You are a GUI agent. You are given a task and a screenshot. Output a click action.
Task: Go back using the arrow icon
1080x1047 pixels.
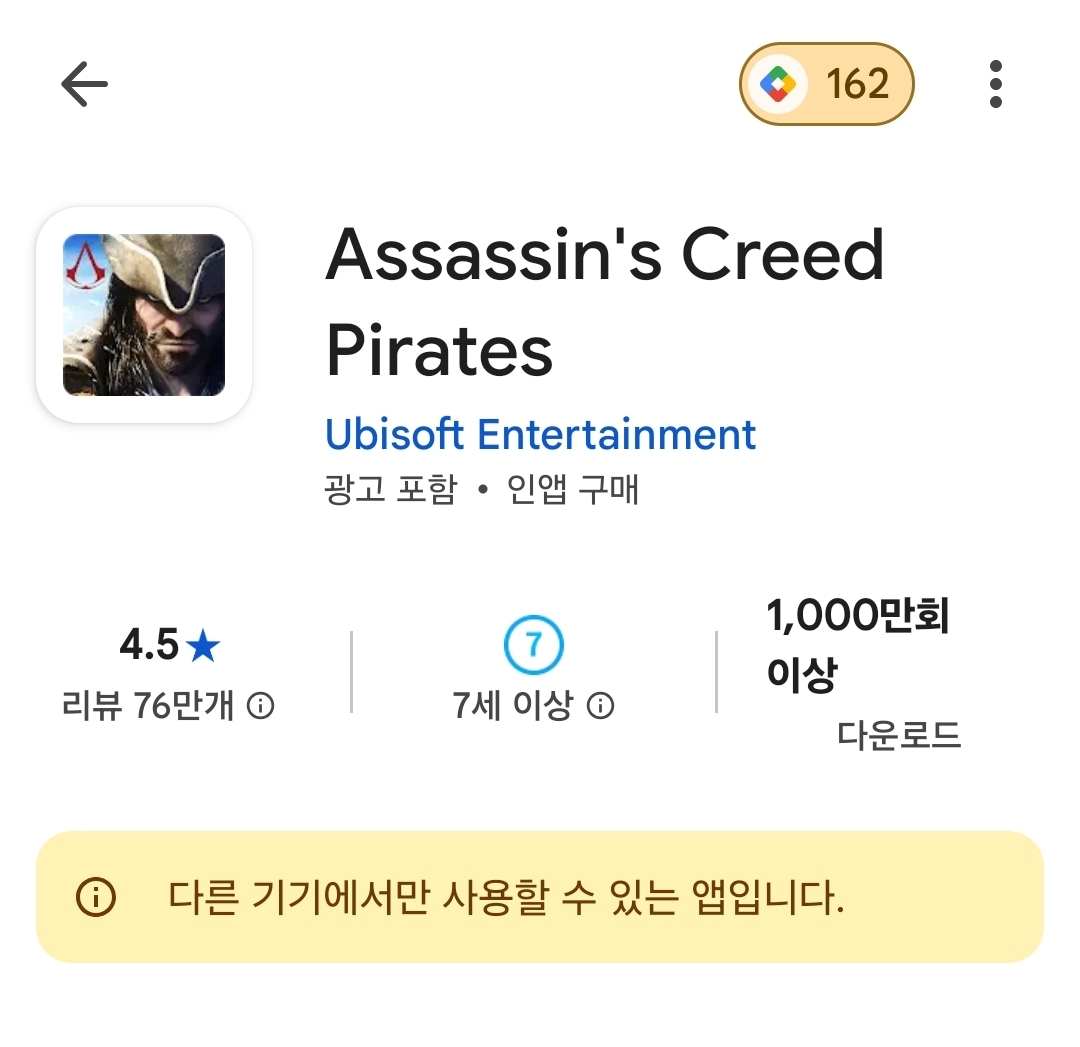tap(84, 85)
